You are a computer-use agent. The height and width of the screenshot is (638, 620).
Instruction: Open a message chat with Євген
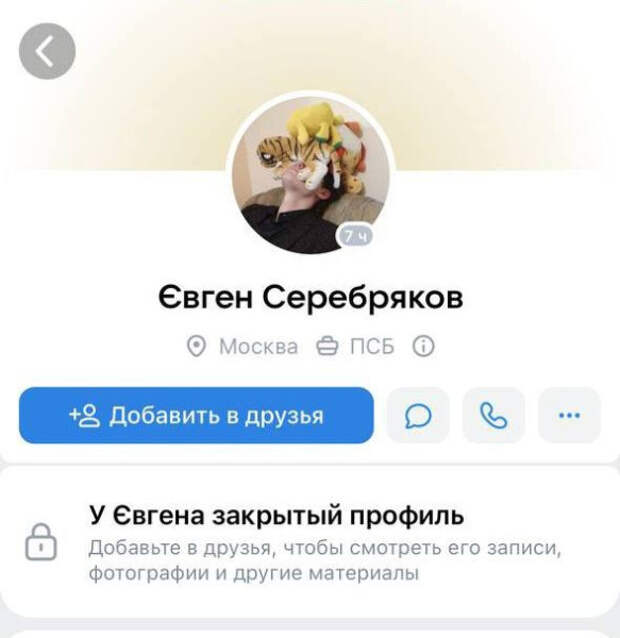(x=418, y=416)
